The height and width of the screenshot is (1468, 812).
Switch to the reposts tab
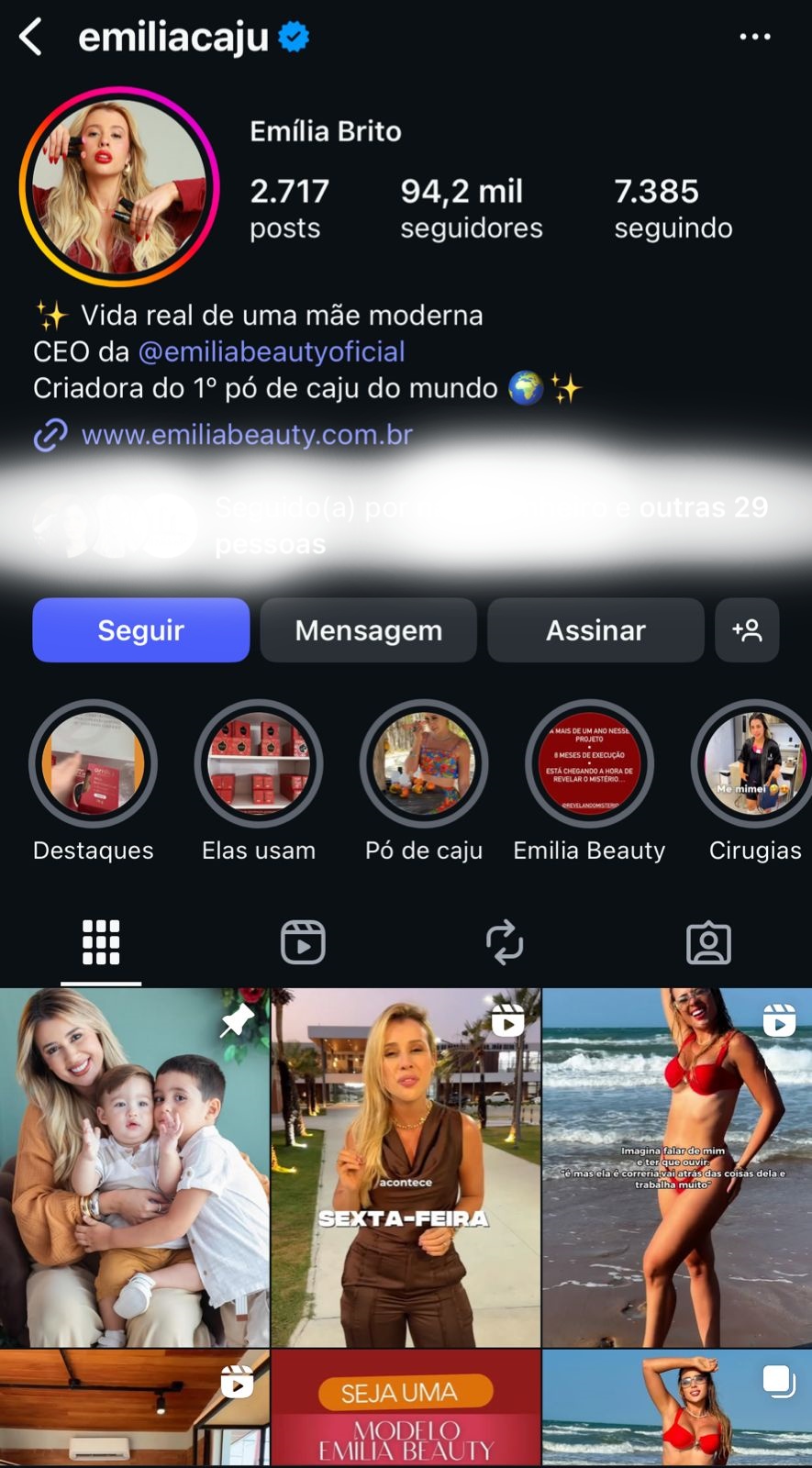505,942
